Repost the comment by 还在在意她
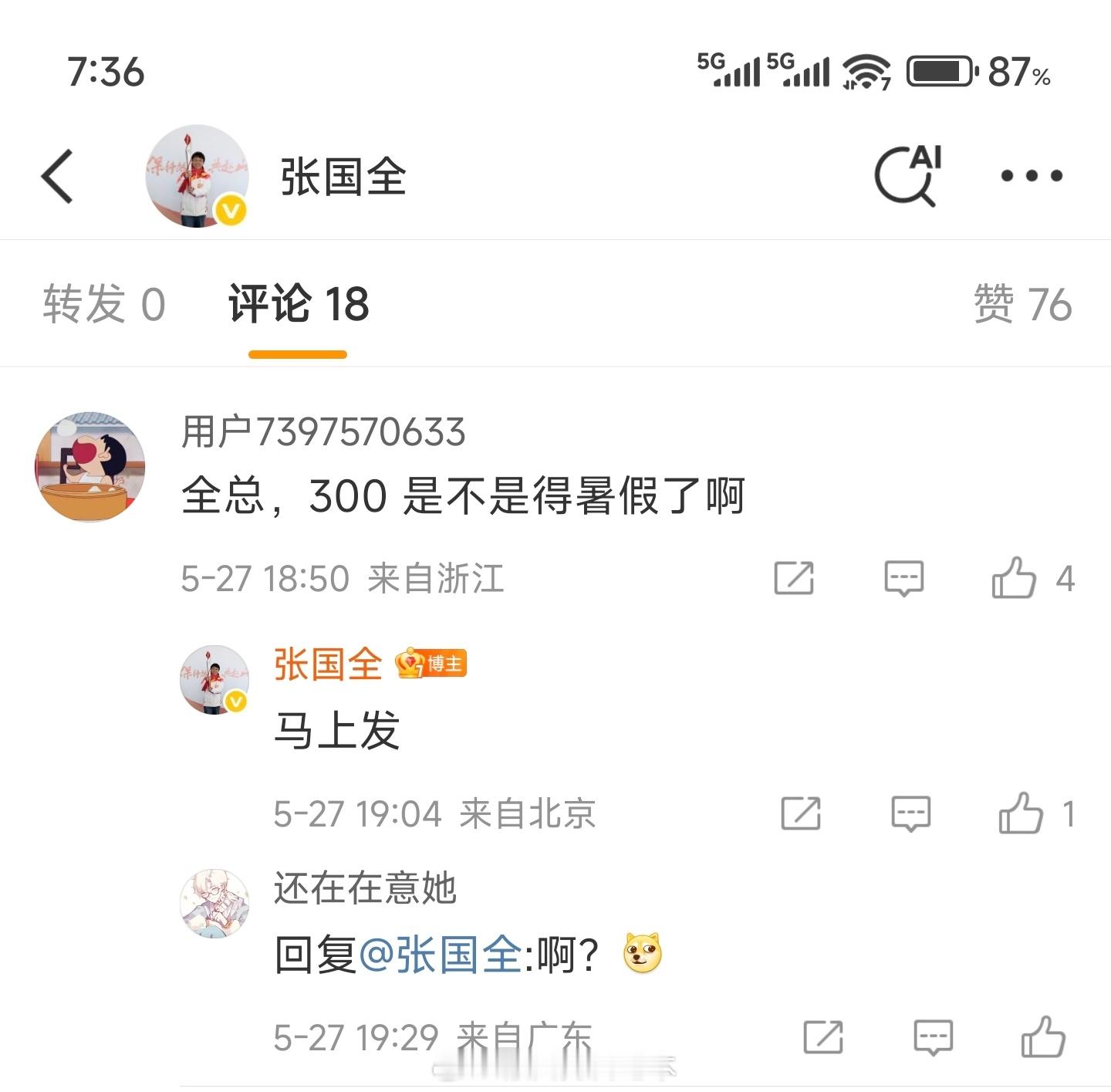1111x1092 pixels. coord(823,1037)
